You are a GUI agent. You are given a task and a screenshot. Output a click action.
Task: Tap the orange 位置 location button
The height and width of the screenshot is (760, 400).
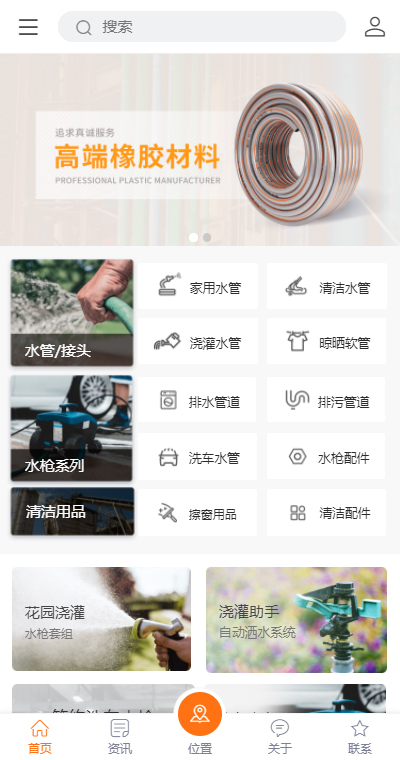[x=200, y=713]
